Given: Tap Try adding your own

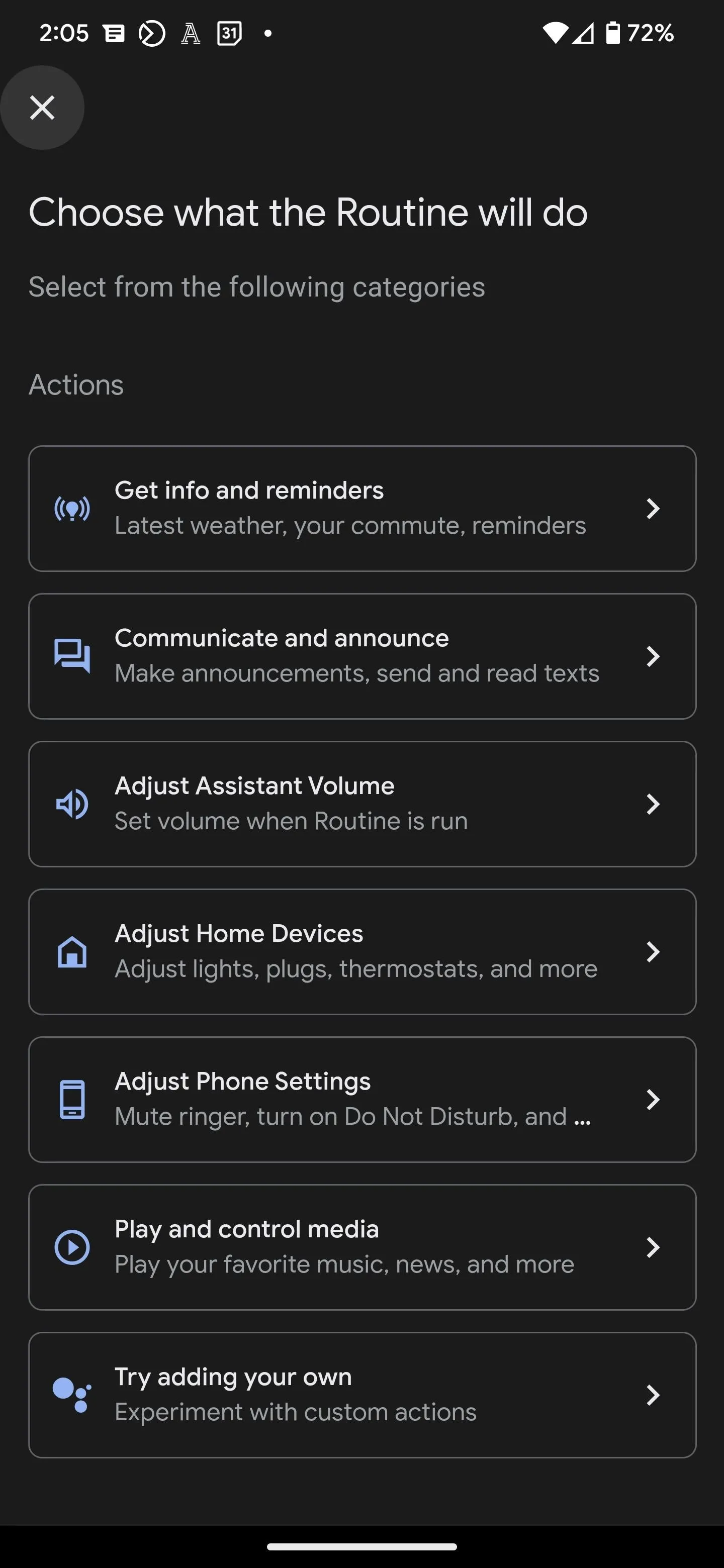Looking at the screenshot, I should tap(363, 1395).
